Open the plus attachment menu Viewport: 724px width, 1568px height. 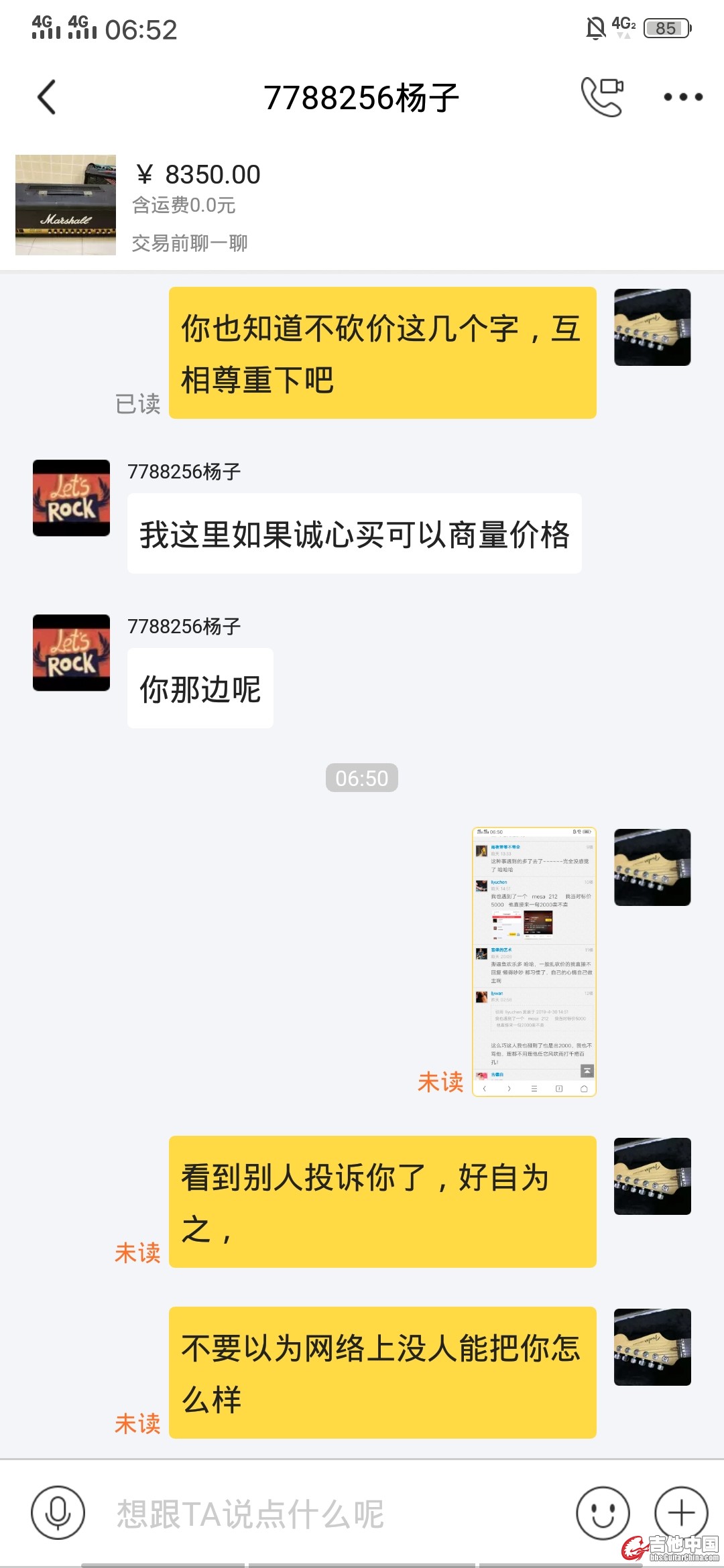point(681,1513)
